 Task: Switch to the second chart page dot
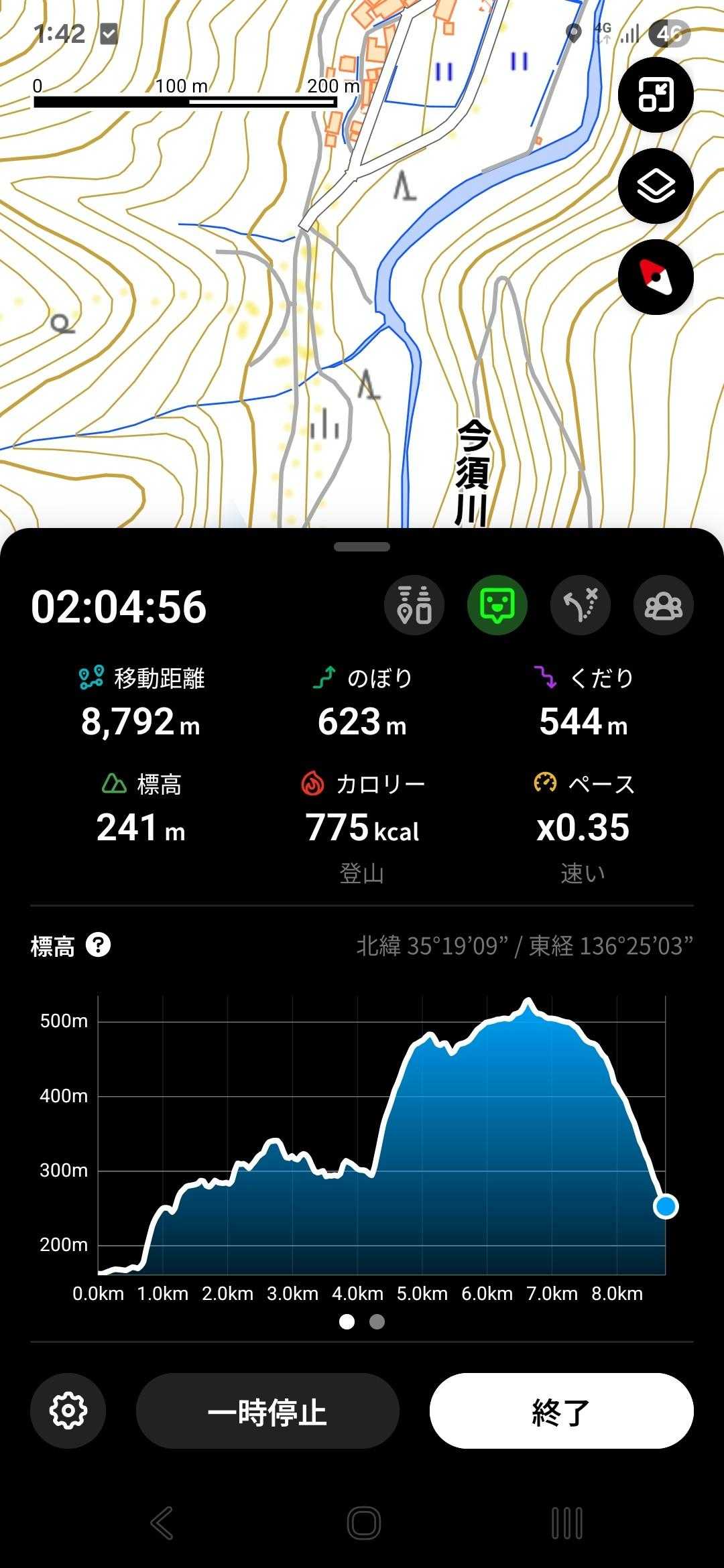[x=377, y=1321]
